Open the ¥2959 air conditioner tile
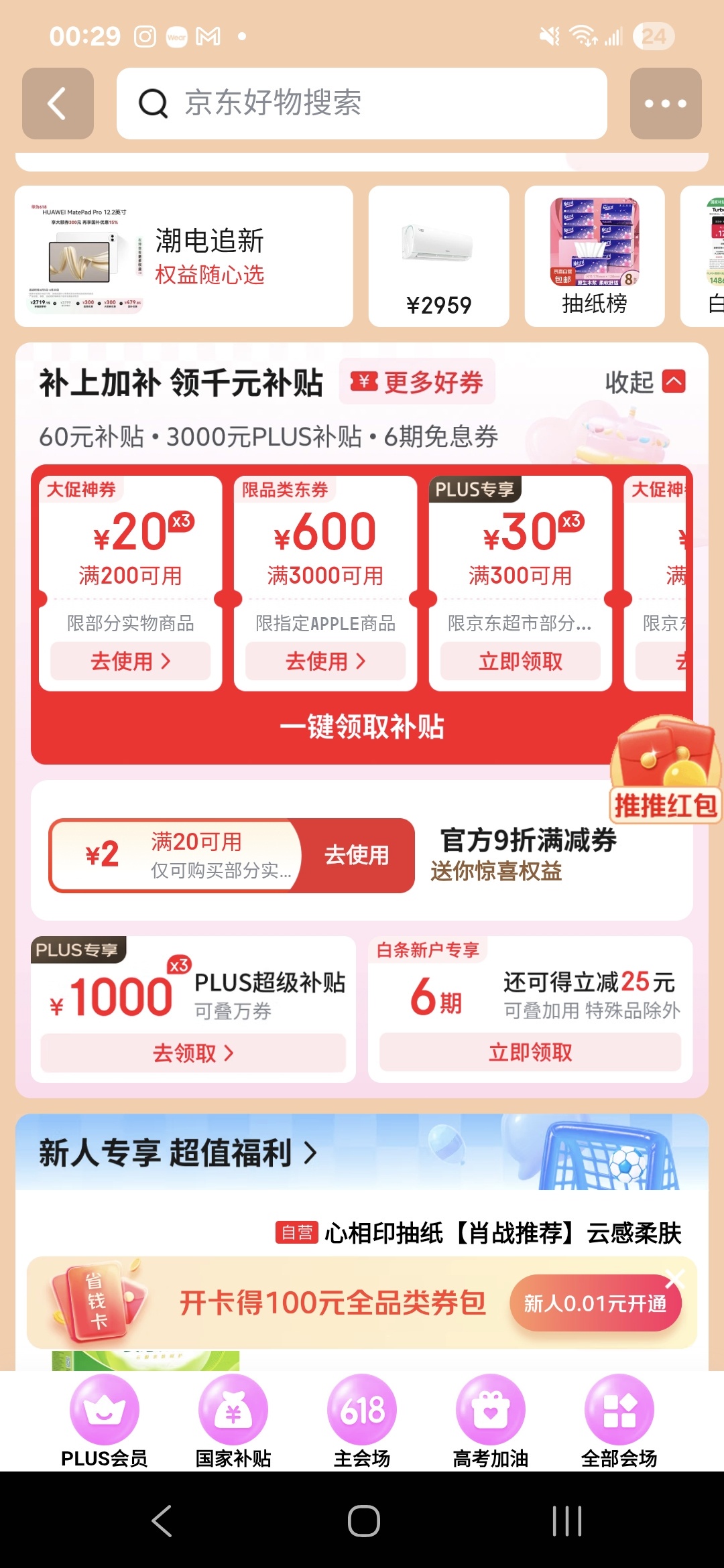The image size is (724, 1568). (x=438, y=257)
